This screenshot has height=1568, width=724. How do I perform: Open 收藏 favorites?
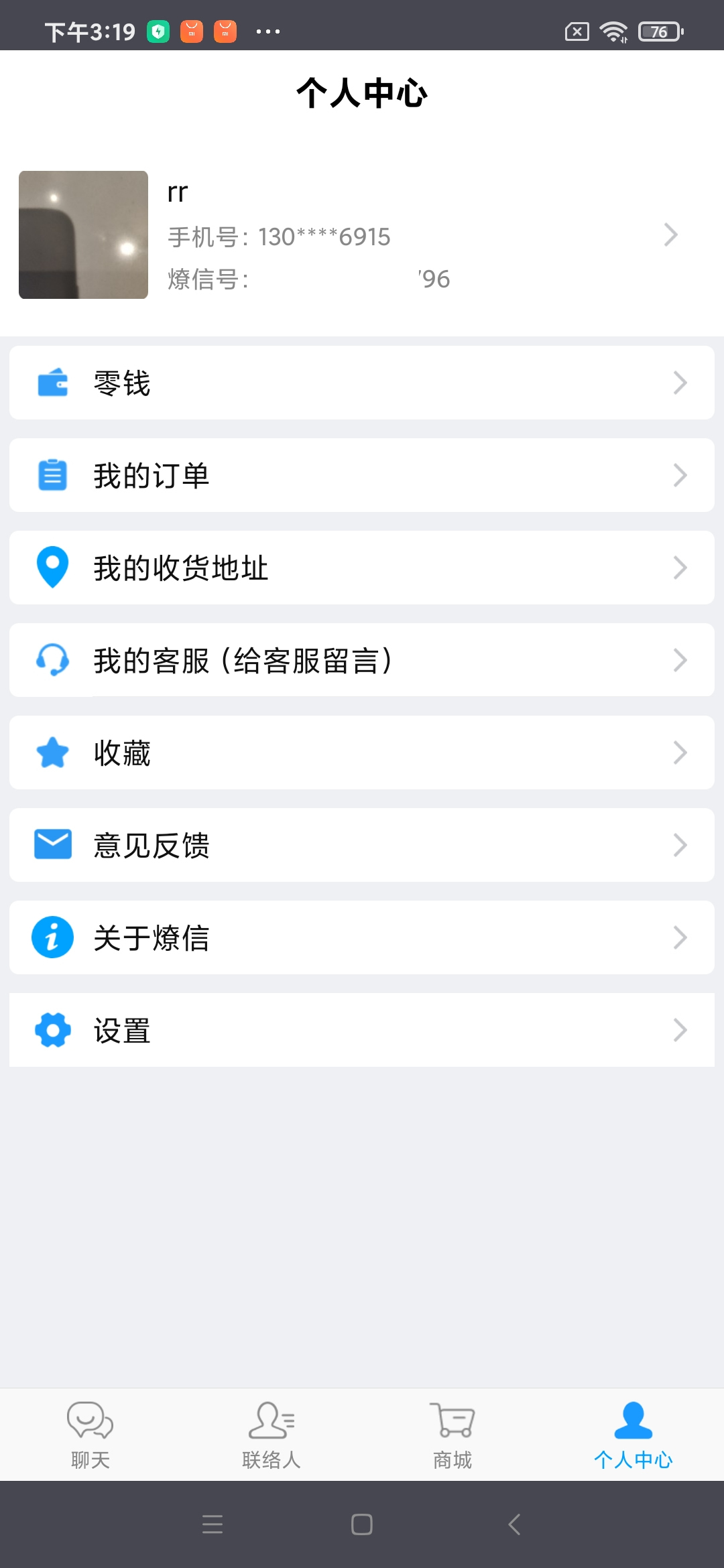362,753
